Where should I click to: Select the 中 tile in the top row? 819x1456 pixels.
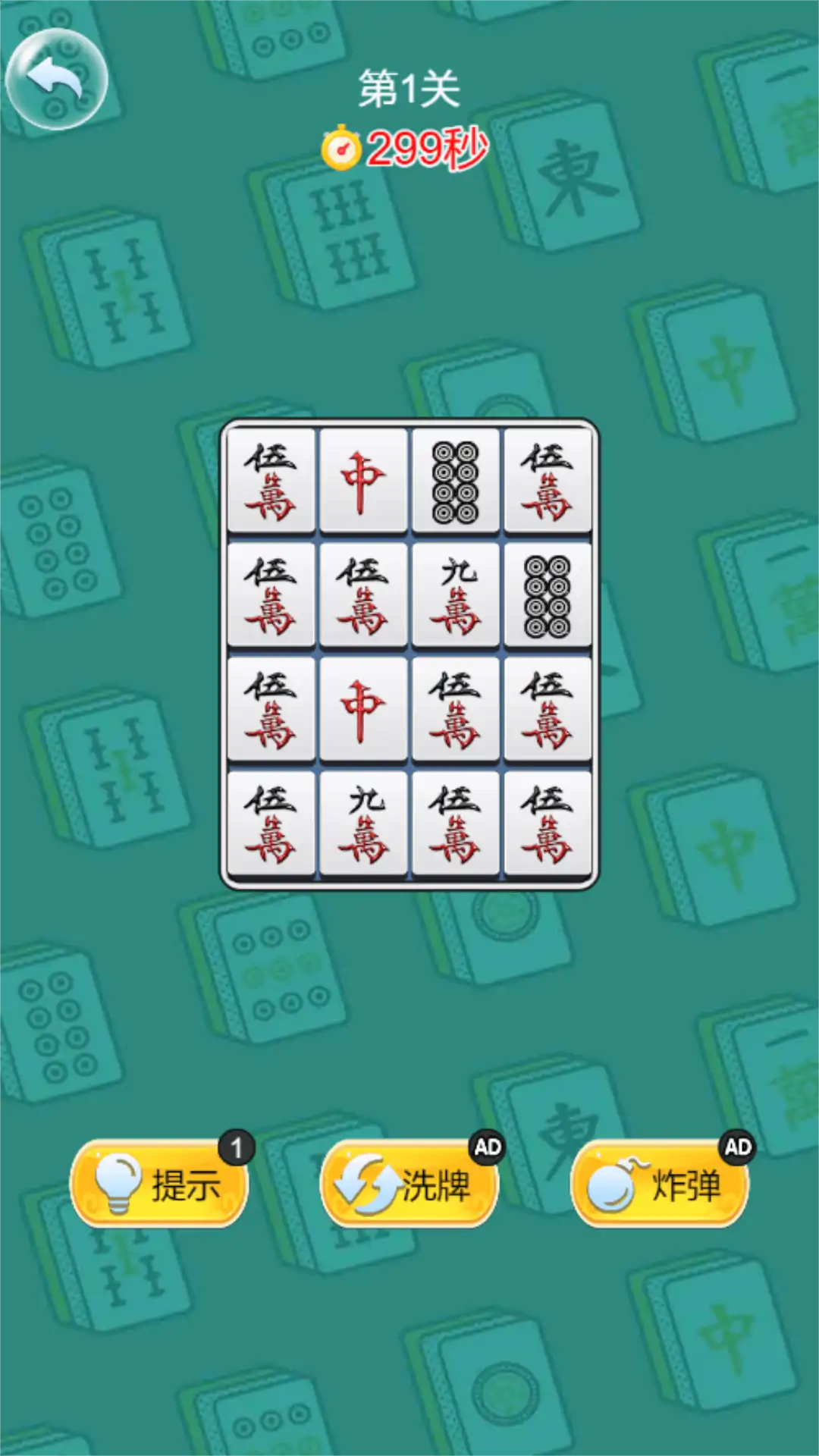pyautogui.click(x=363, y=481)
